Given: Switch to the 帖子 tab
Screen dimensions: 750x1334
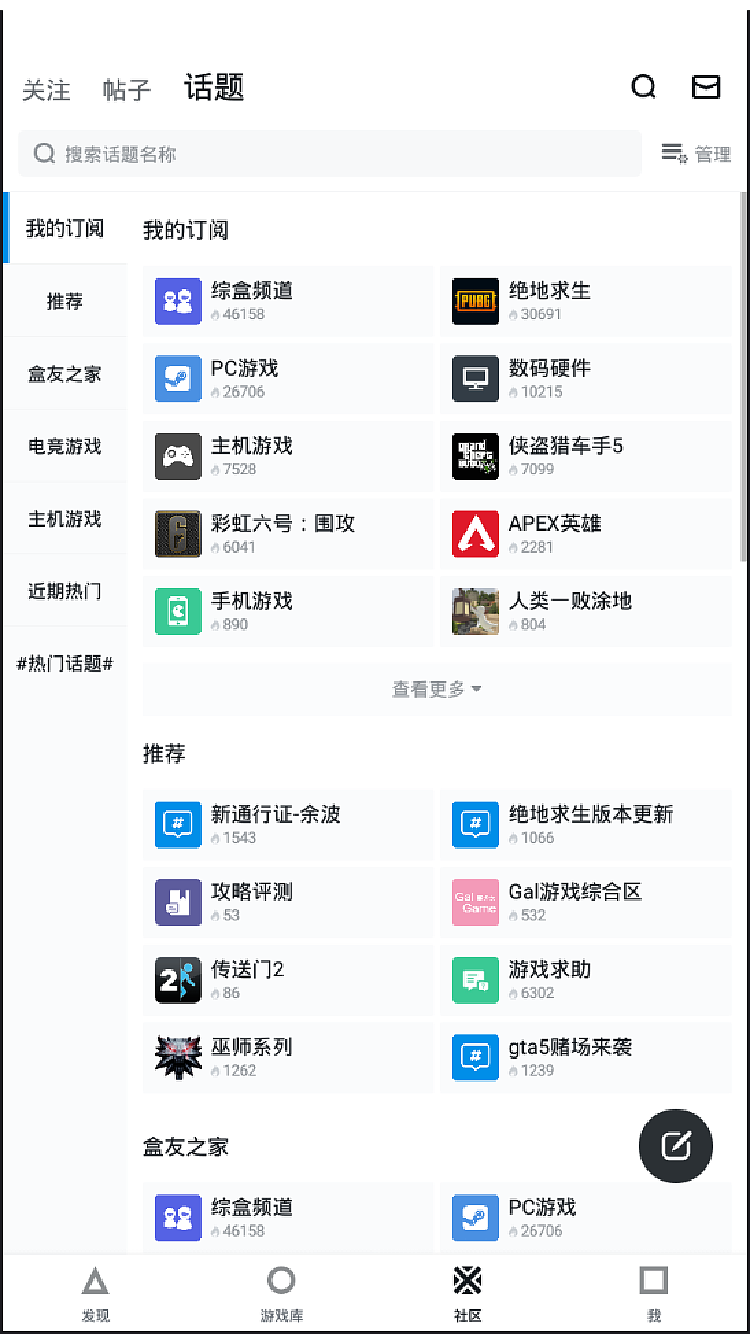Looking at the screenshot, I should [x=127, y=90].
